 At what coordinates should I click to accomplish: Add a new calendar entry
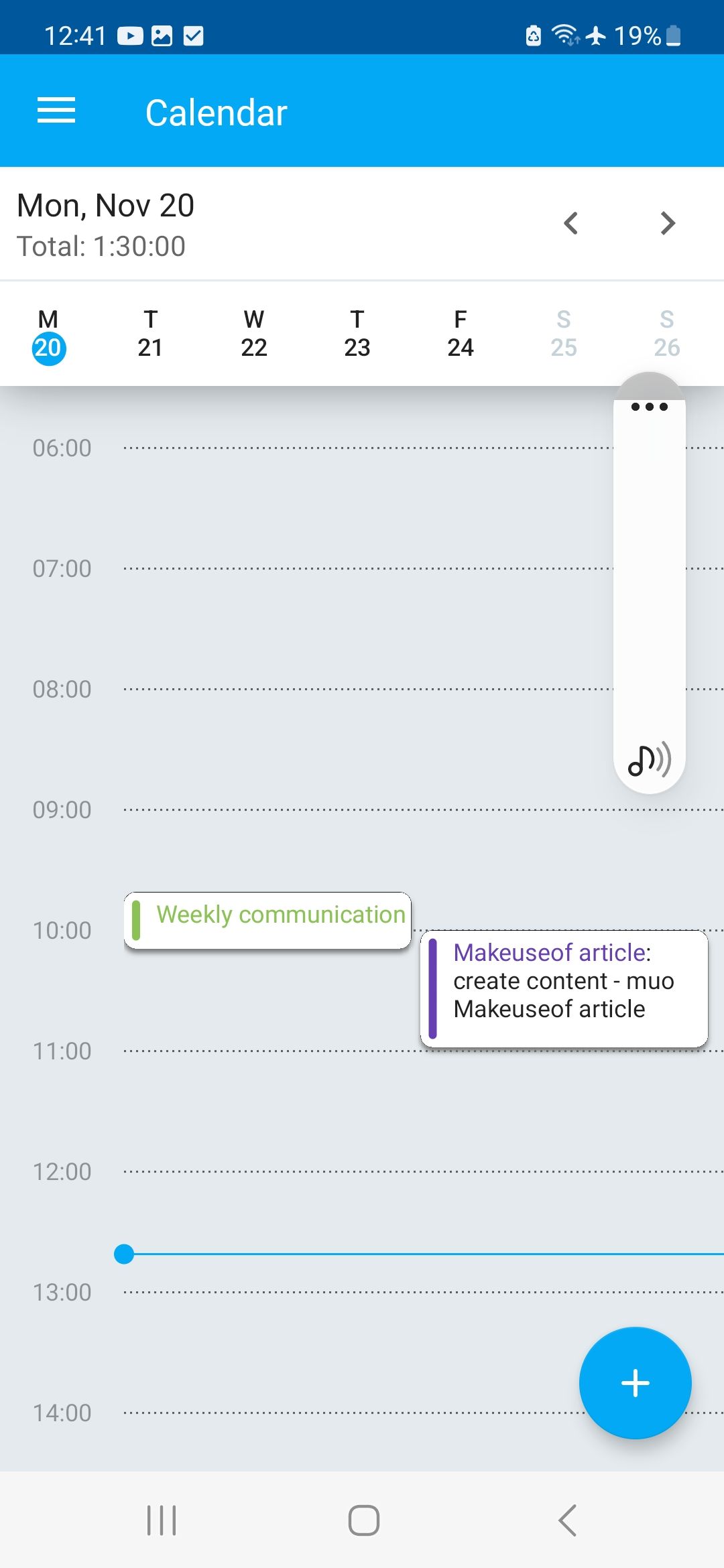[635, 1382]
